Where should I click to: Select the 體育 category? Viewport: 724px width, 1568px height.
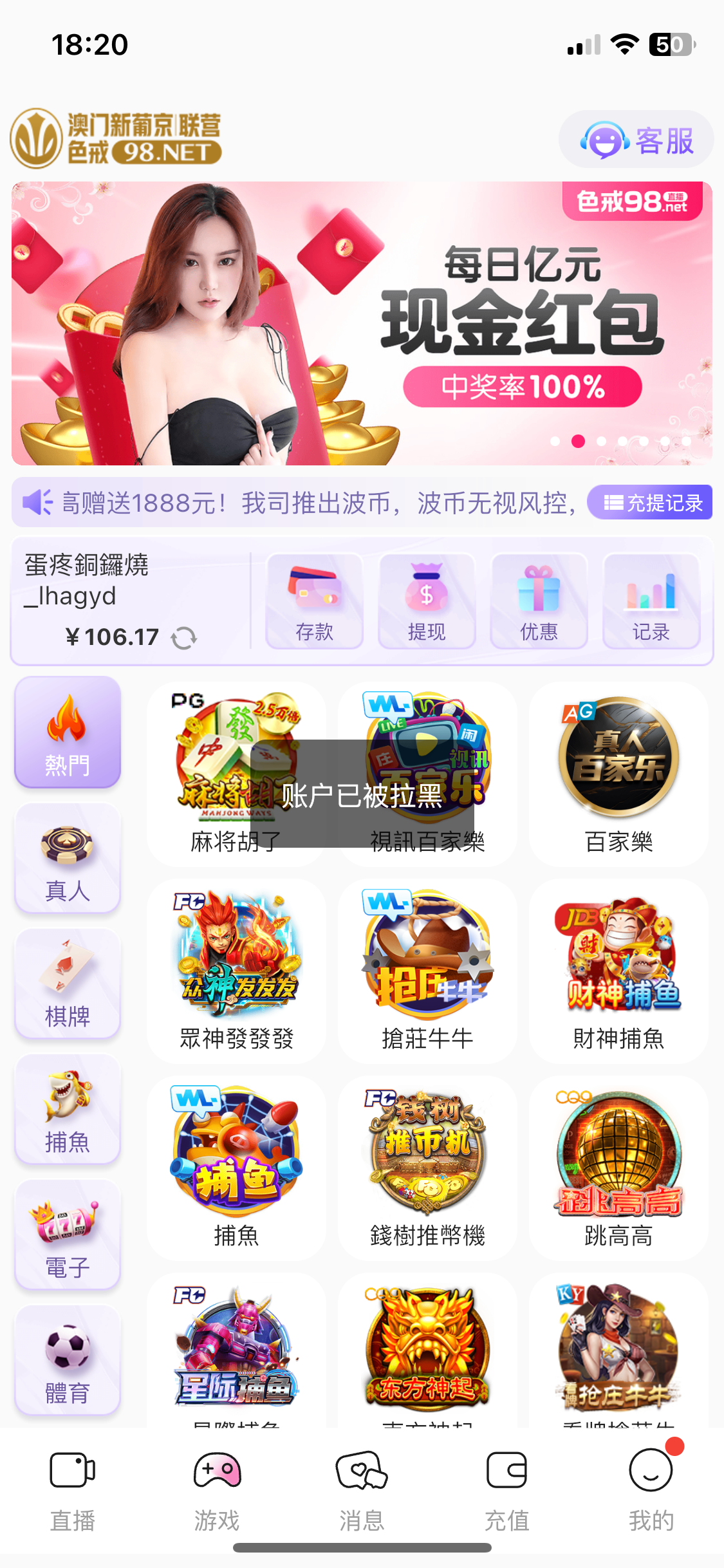[x=68, y=1360]
